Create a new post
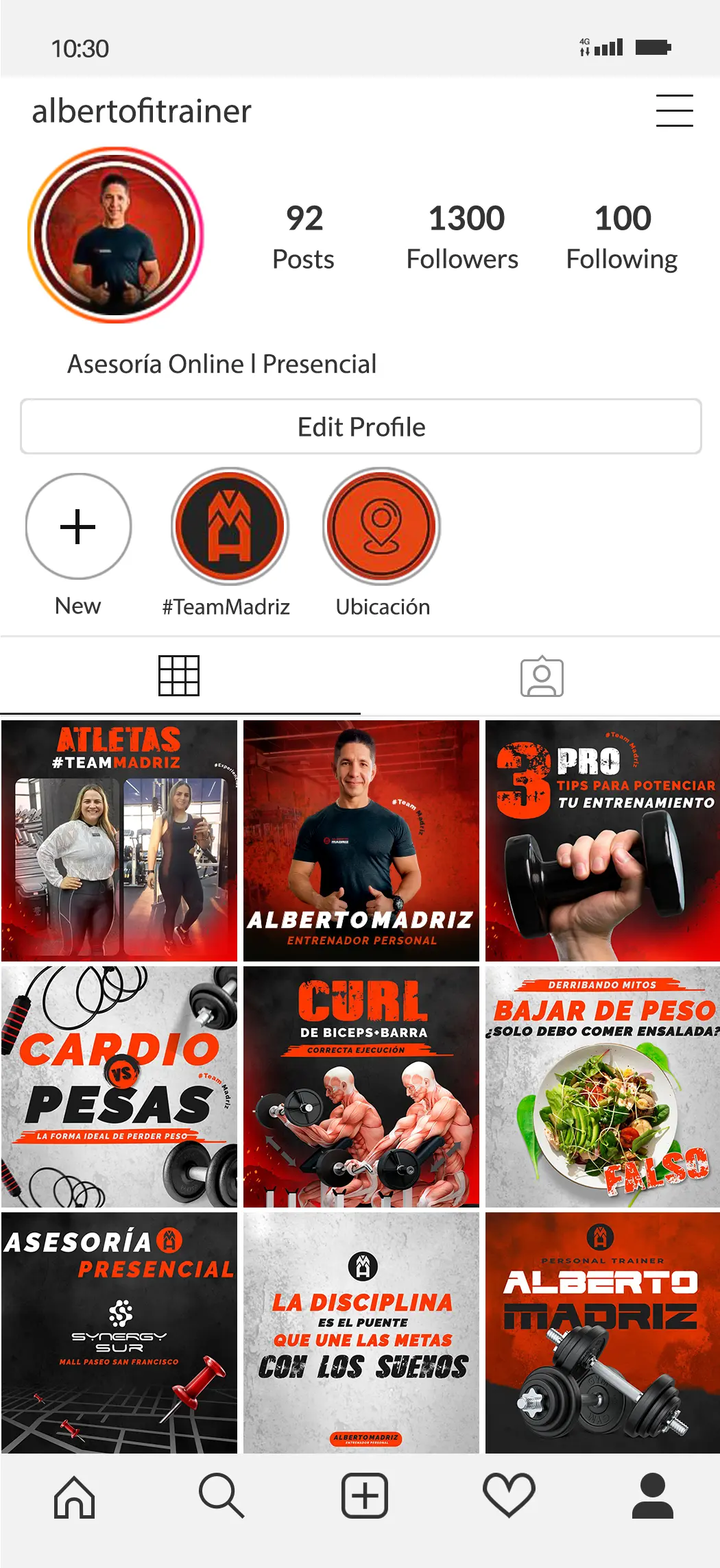This screenshot has height=1568, width=720. (365, 1495)
